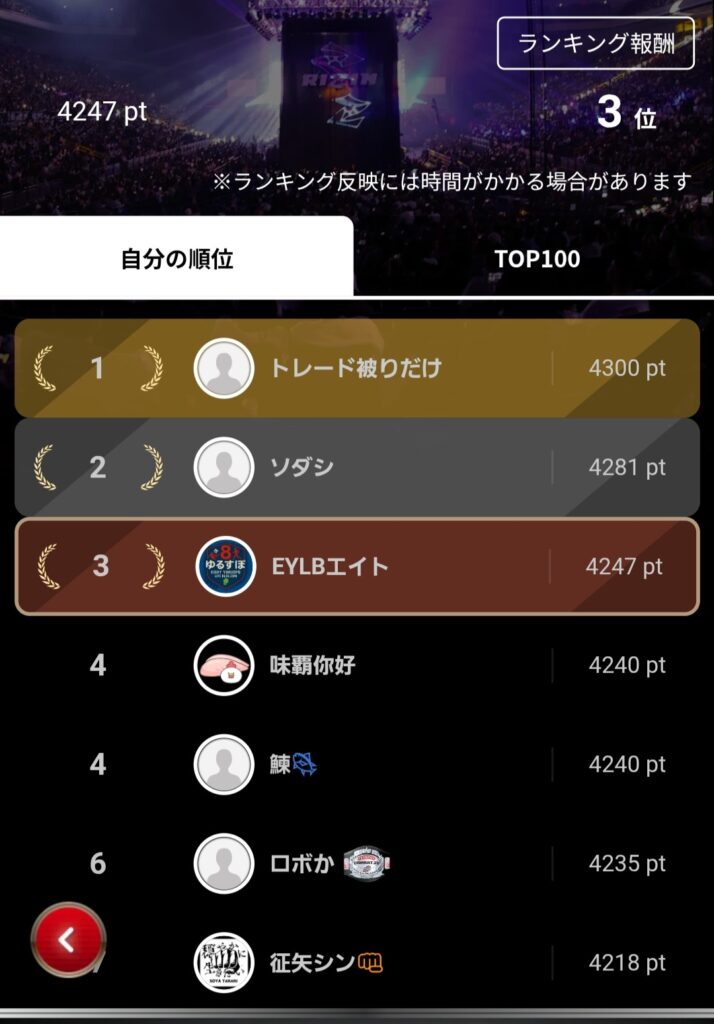
Task: Open the sixth-place row for ロボか
Action: (x=357, y=863)
